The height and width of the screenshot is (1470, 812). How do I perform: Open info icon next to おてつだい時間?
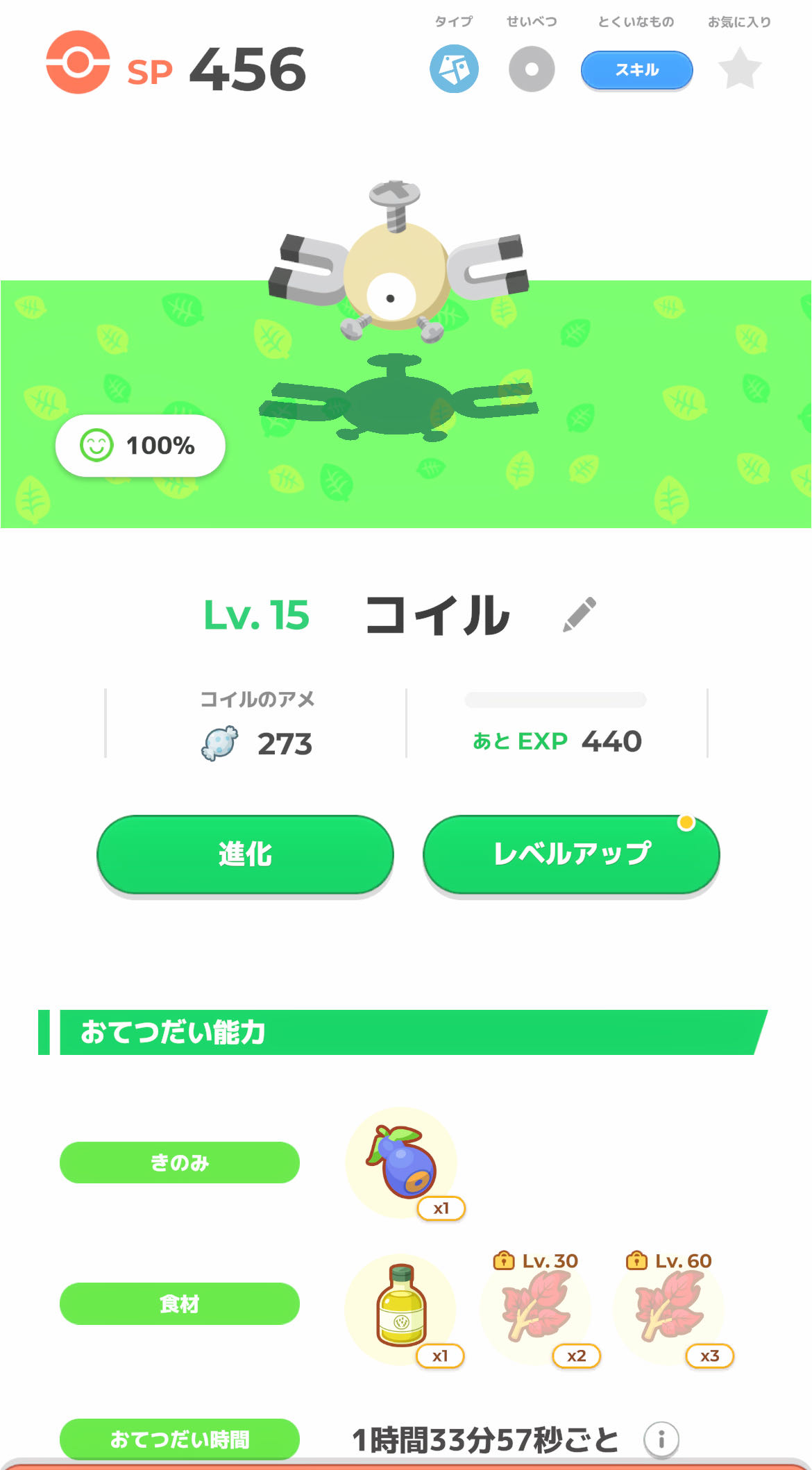click(x=661, y=1439)
